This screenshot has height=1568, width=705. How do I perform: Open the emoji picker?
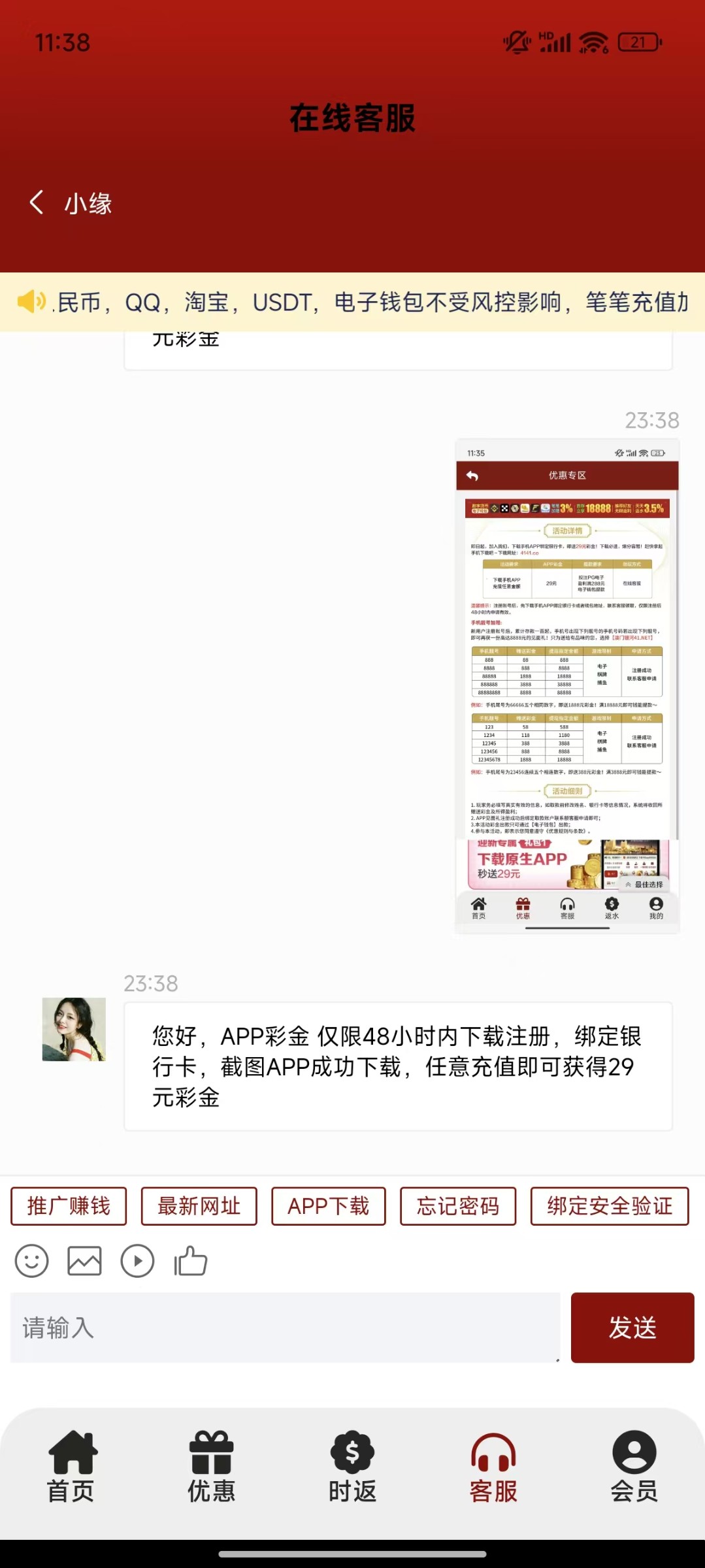click(x=32, y=1261)
